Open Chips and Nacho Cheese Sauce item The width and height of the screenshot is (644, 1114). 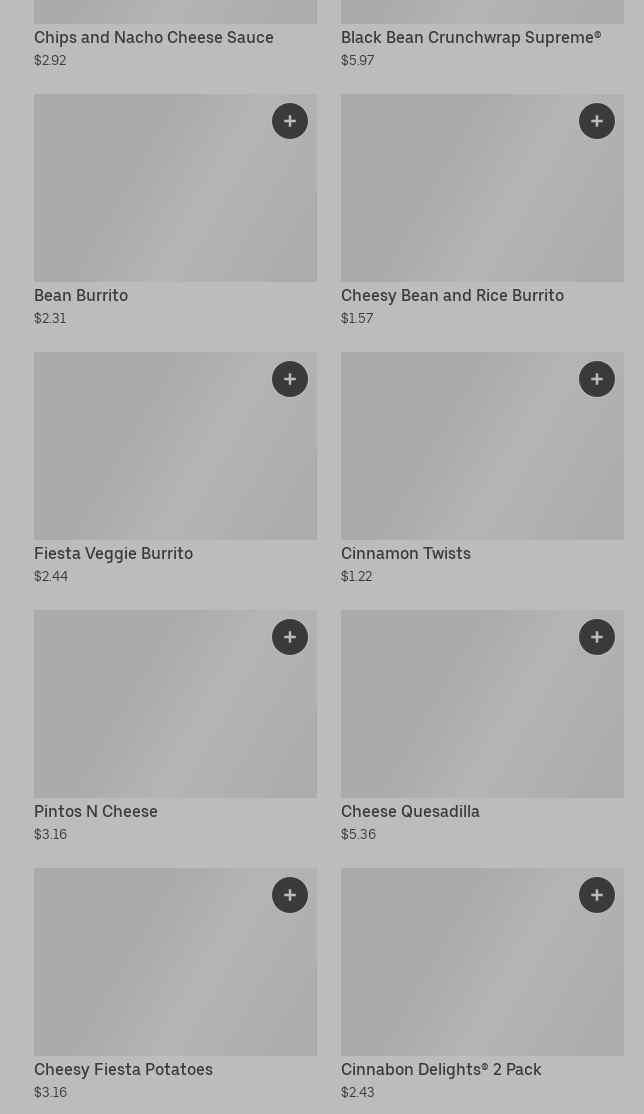(x=154, y=38)
